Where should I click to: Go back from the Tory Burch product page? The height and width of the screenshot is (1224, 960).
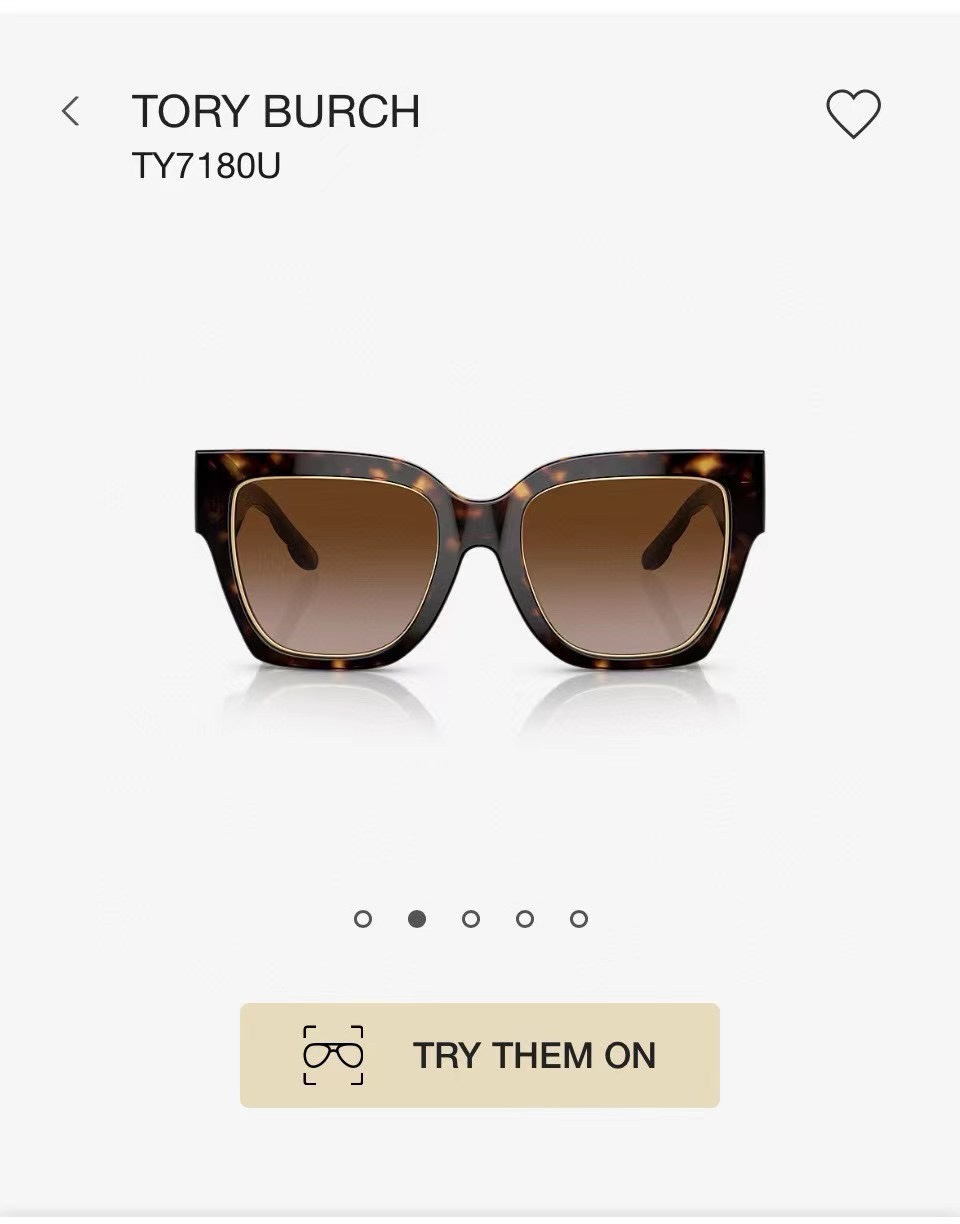tap(70, 111)
